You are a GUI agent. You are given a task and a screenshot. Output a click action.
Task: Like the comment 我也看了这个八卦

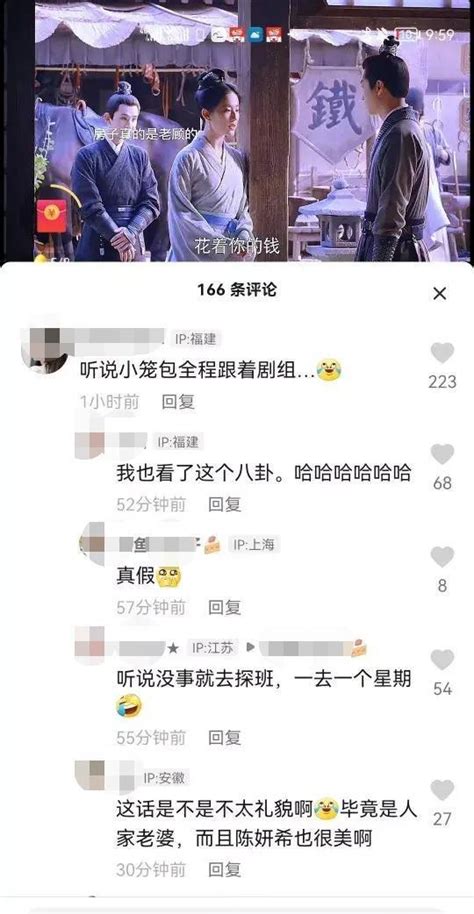point(442,454)
